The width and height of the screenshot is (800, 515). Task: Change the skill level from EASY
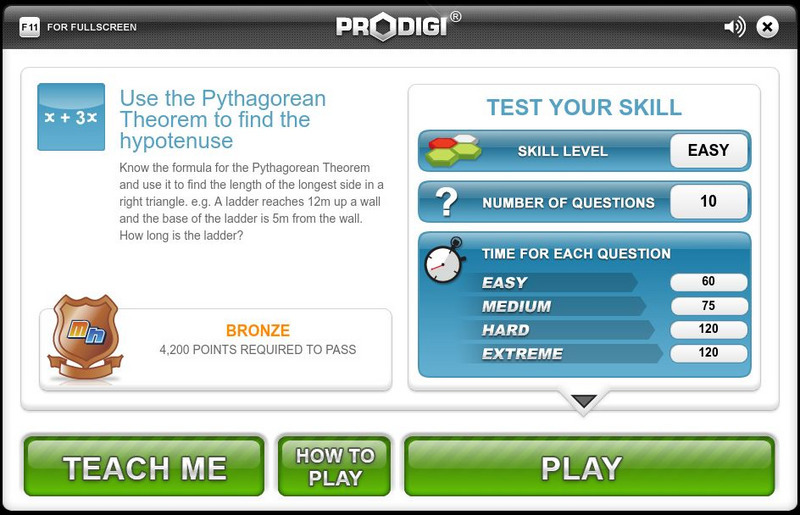click(708, 151)
